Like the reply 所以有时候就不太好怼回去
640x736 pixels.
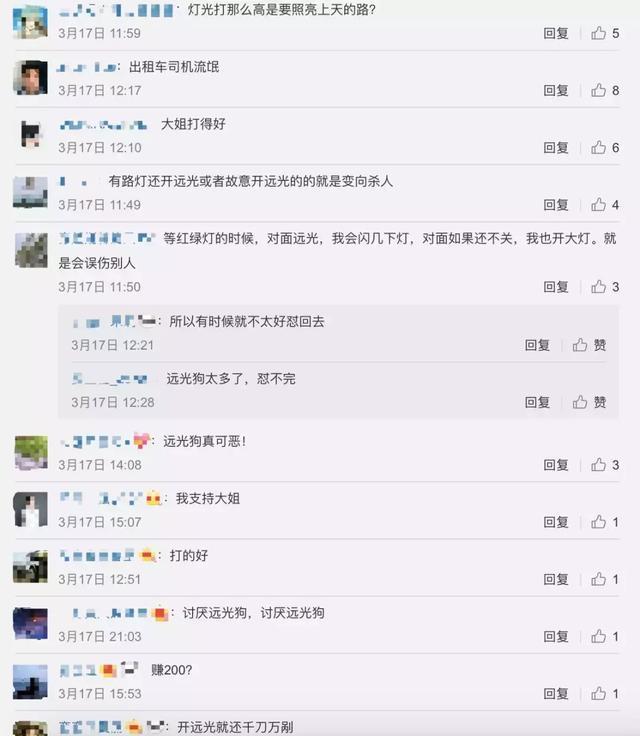(x=581, y=344)
